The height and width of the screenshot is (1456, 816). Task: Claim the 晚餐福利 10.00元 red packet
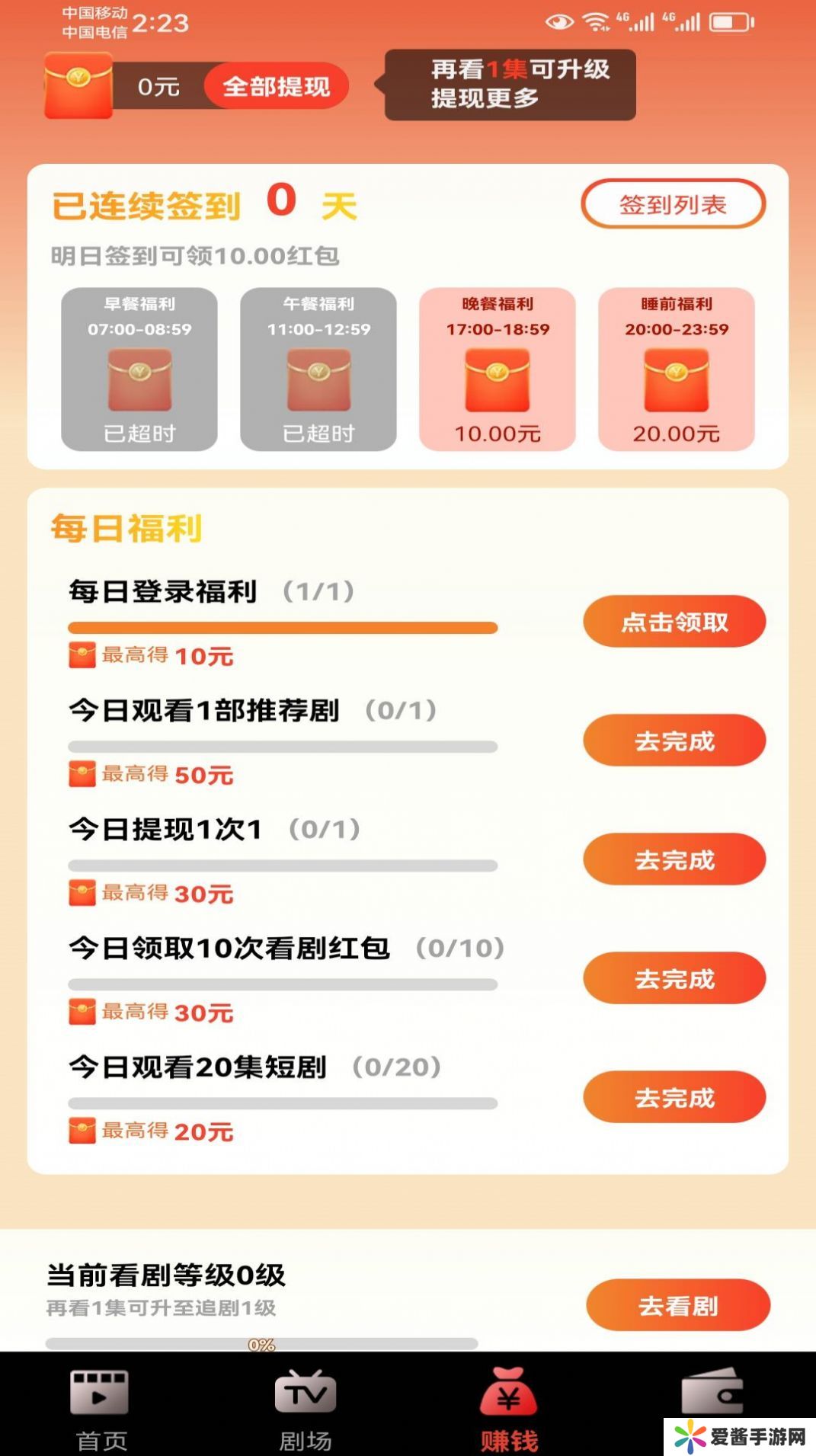497,370
